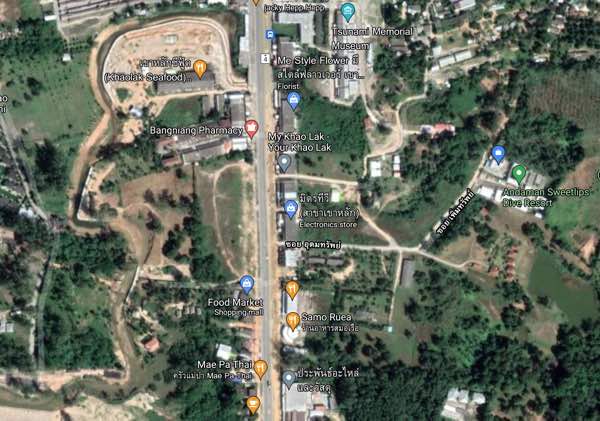Image resolution: width=600 pixels, height=421 pixels.
Task: Open the Mae Pa Thai restaurant pin
Action: coord(260,369)
